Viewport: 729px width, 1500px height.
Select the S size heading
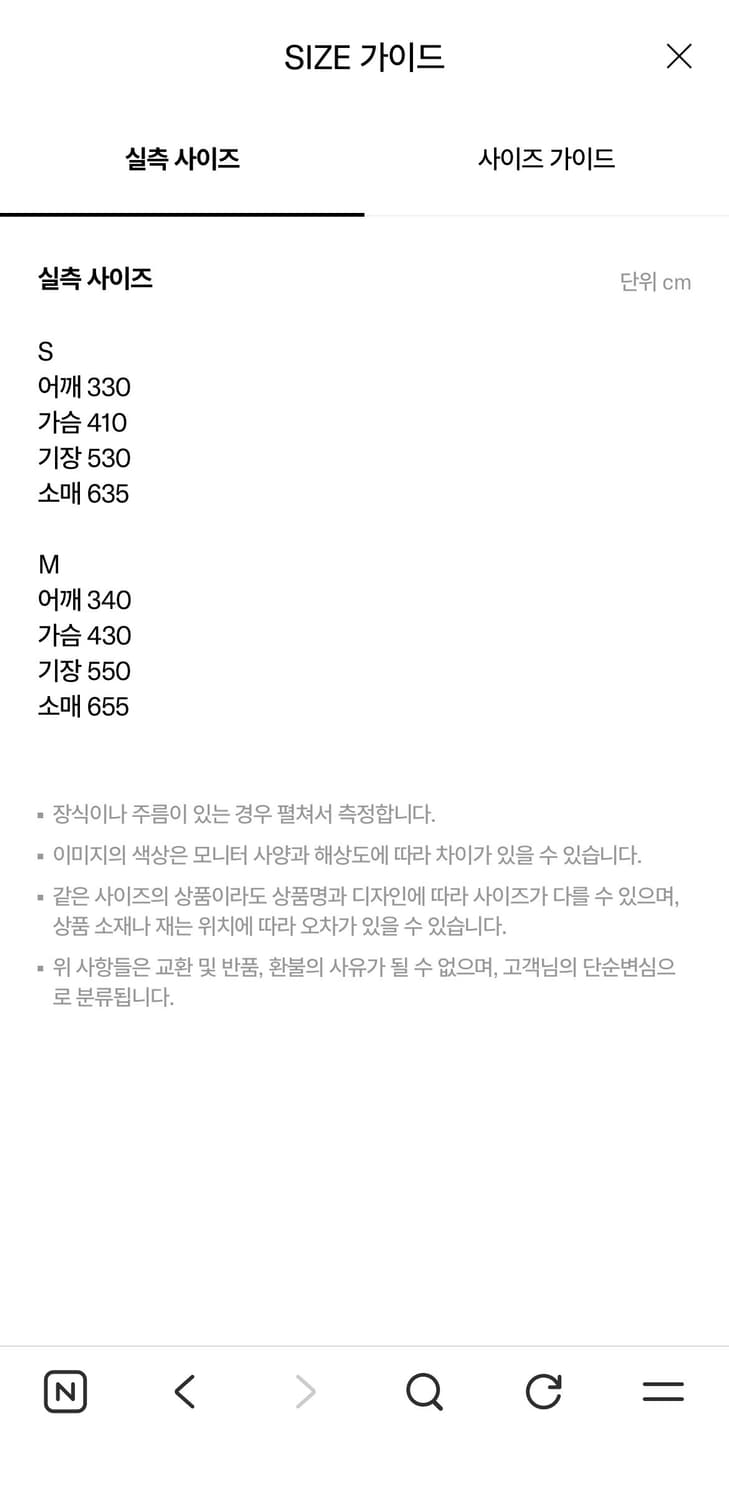click(46, 352)
